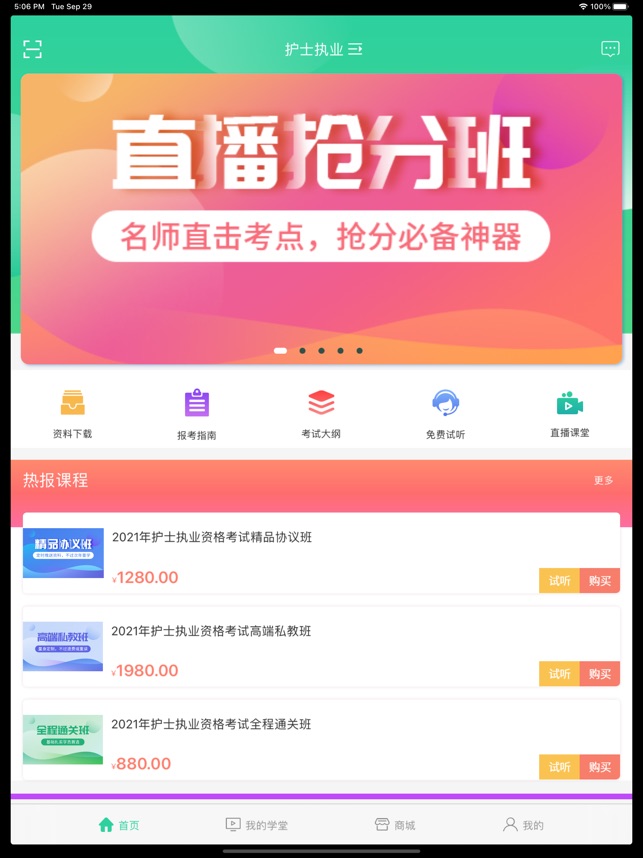Screen dimensions: 643x858
Task: View 更多 hot courses
Action: 603,480
